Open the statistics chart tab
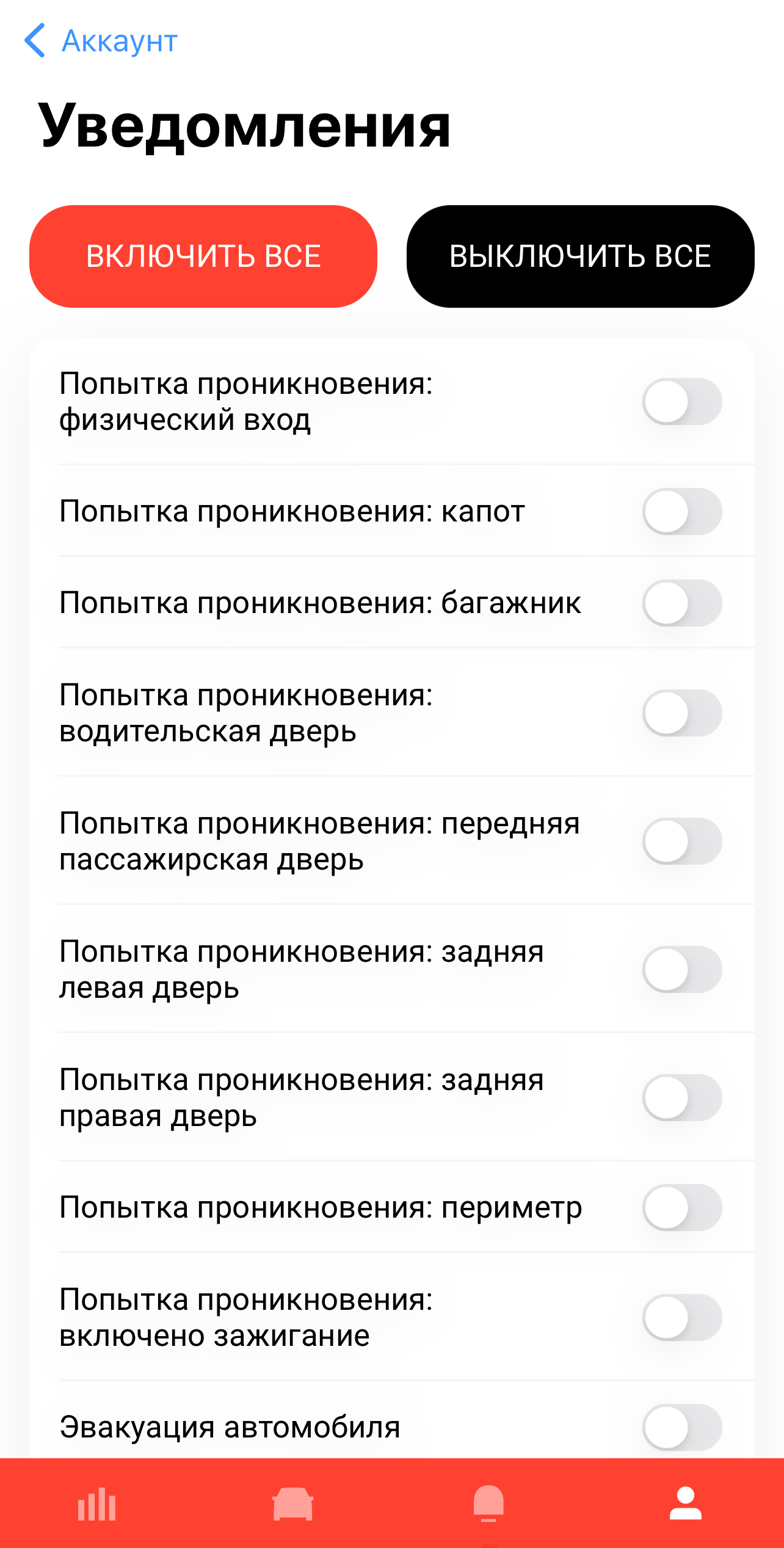This screenshot has width=784, height=1548. (97, 1504)
